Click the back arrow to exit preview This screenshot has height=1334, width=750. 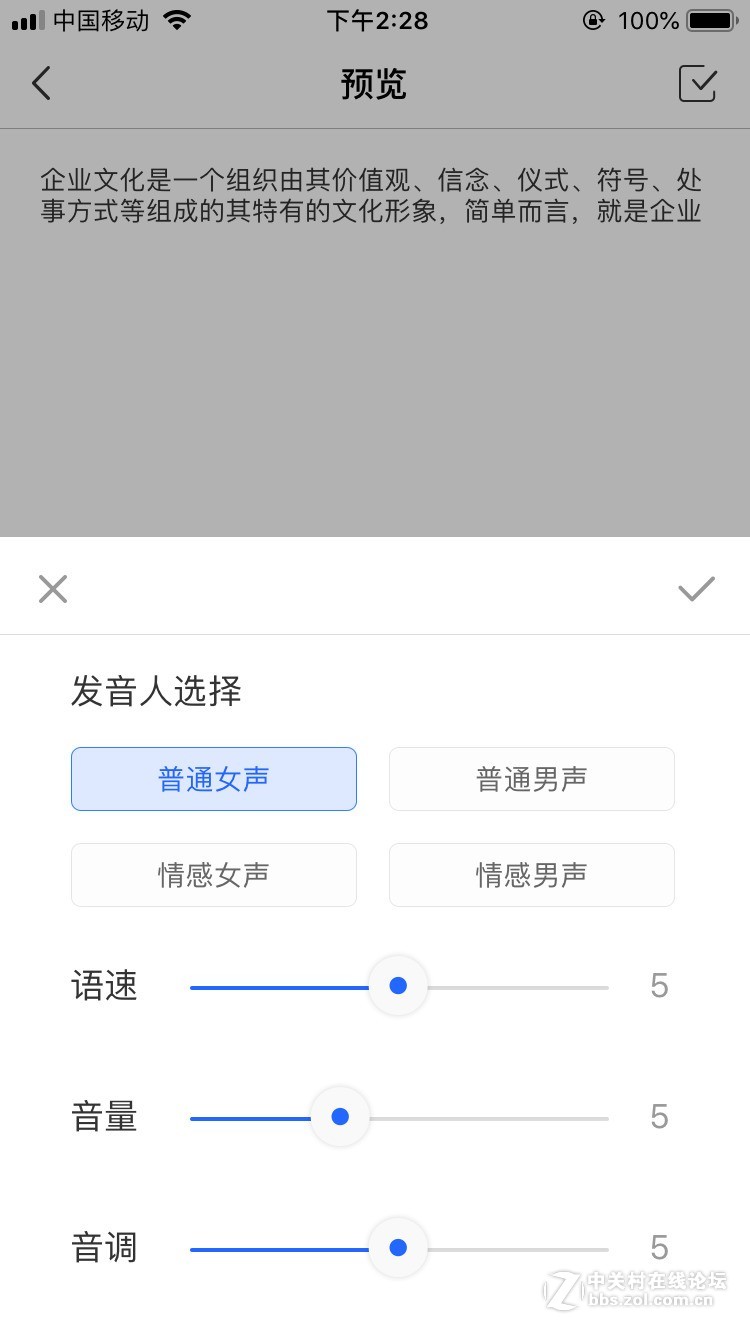click(40, 83)
